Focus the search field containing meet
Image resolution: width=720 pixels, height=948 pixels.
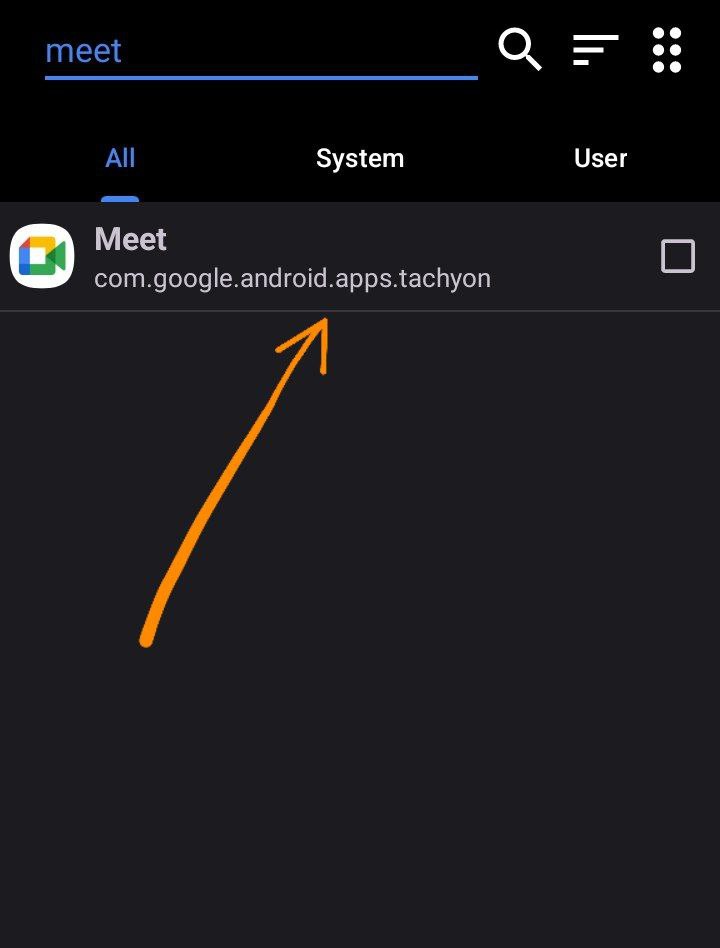tap(260, 51)
